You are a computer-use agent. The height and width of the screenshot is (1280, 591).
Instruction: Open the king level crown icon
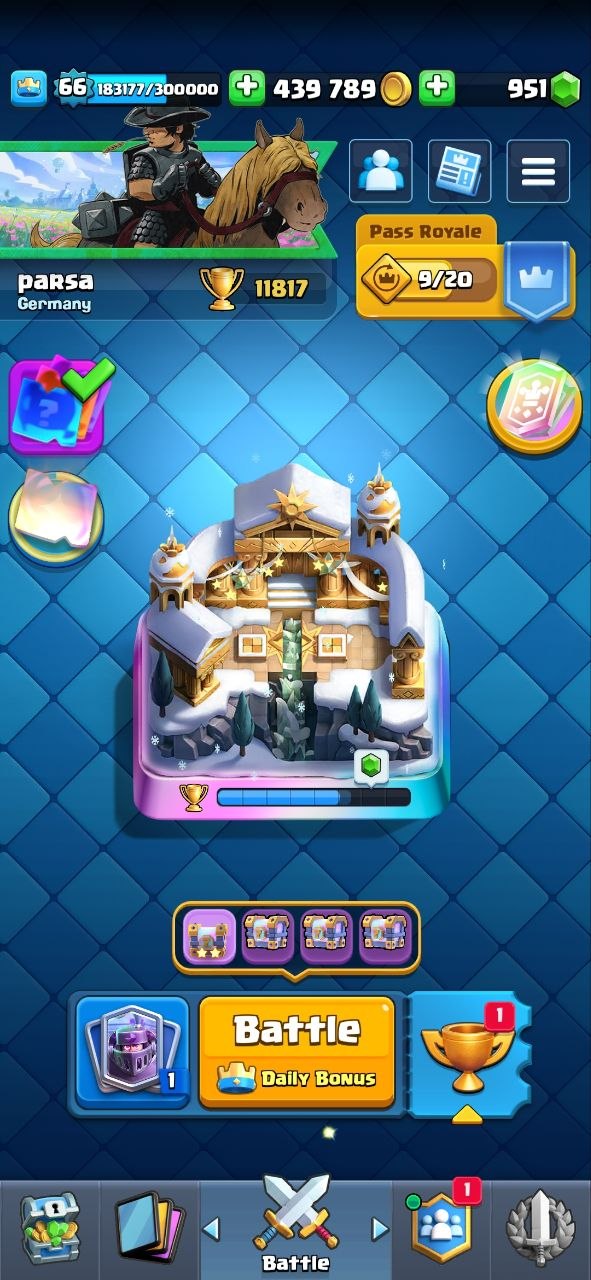pos(29,89)
